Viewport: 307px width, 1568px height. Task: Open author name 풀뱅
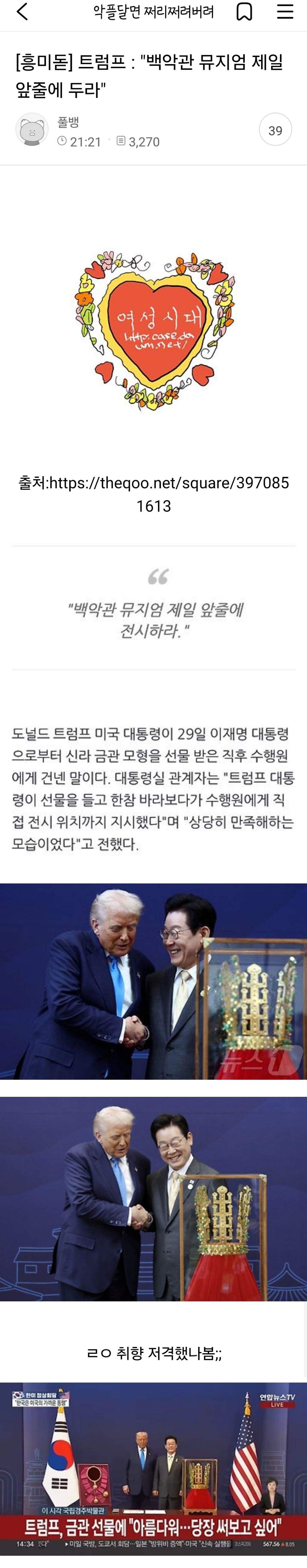(68, 122)
